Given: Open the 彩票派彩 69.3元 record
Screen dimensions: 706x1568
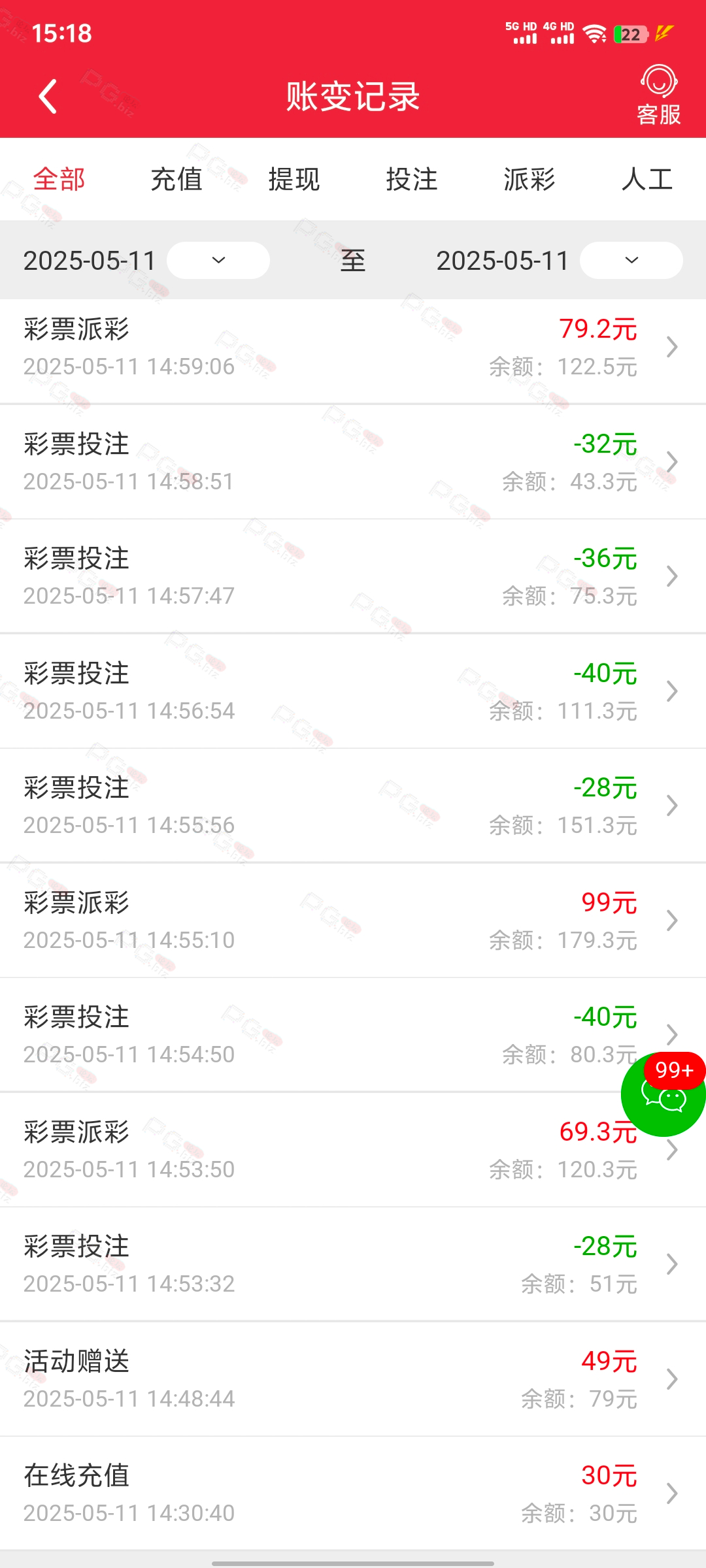Looking at the screenshot, I should click(x=353, y=1150).
